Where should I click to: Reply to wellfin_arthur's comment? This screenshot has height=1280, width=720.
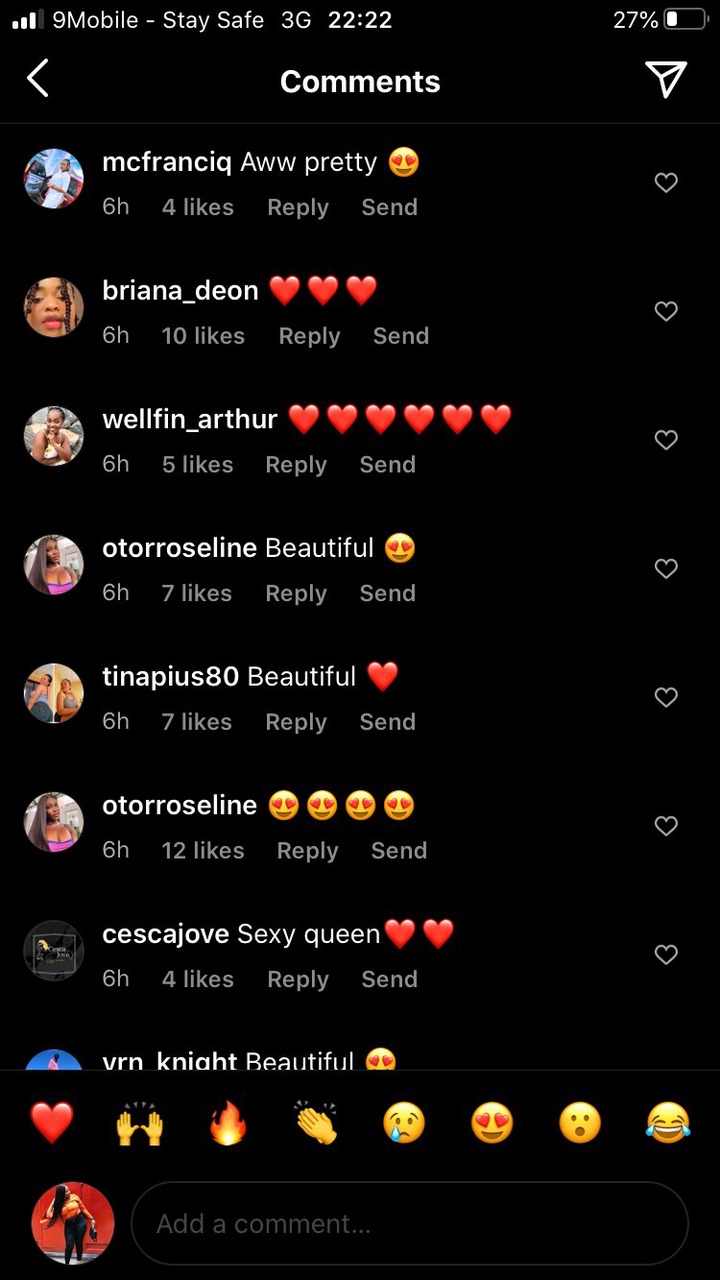pyautogui.click(x=296, y=465)
